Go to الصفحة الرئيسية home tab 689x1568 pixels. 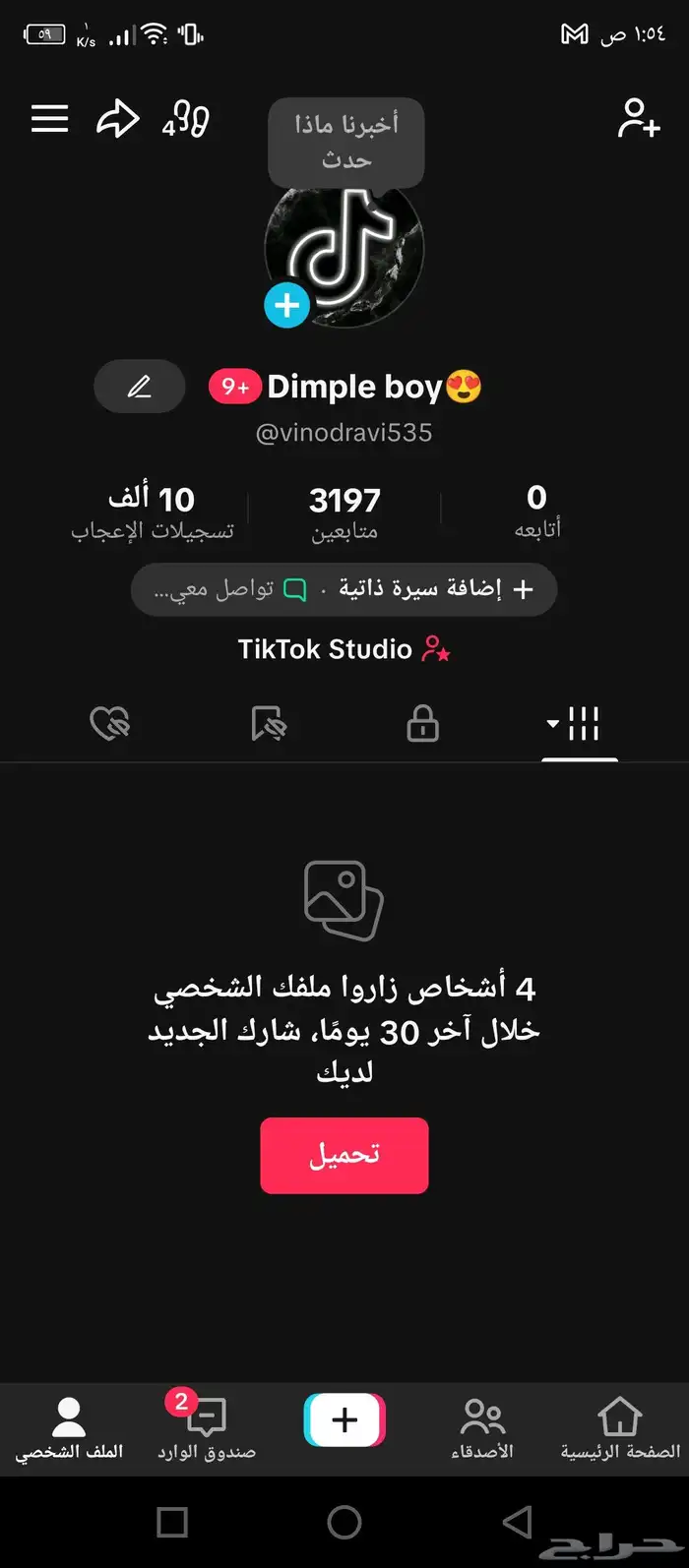(x=620, y=1429)
